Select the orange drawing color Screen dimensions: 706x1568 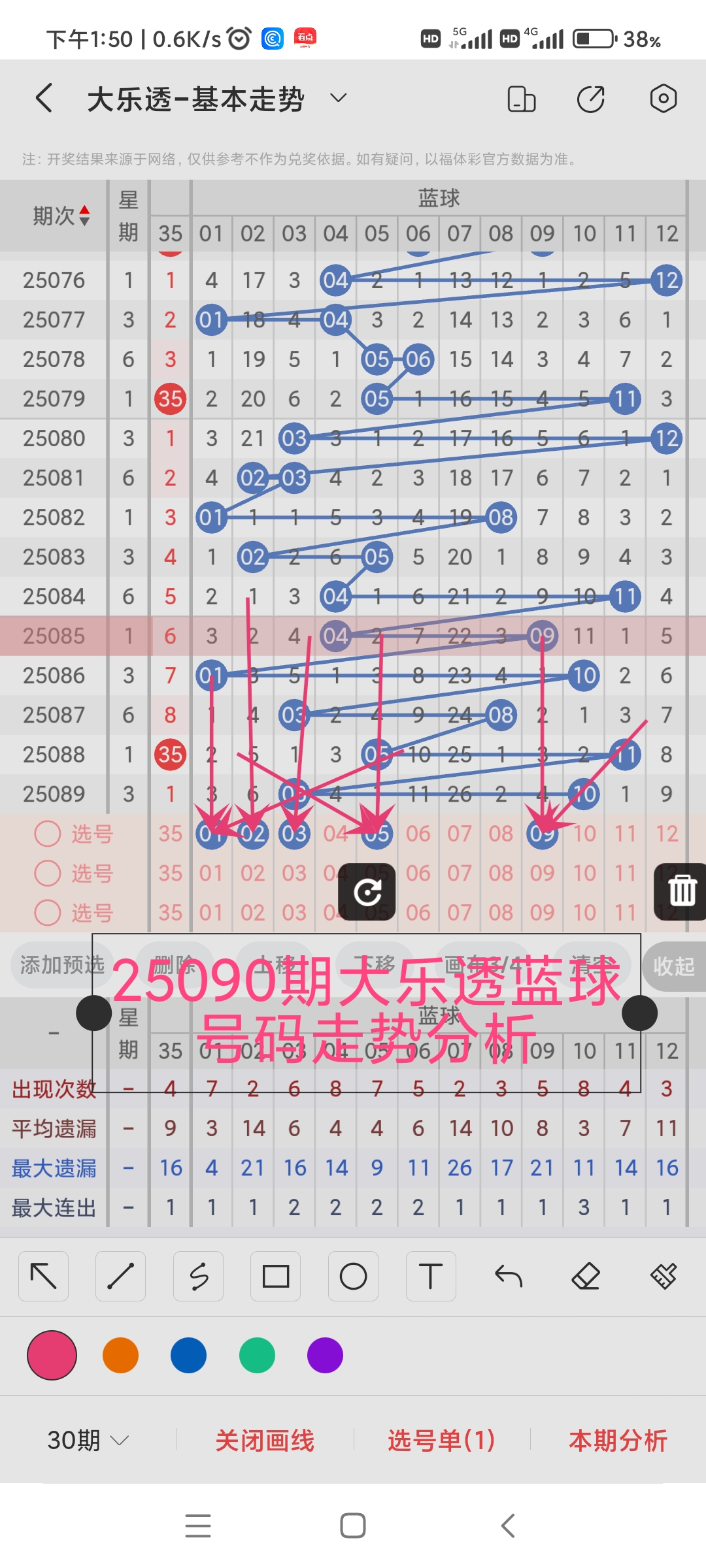coord(120,1356)
